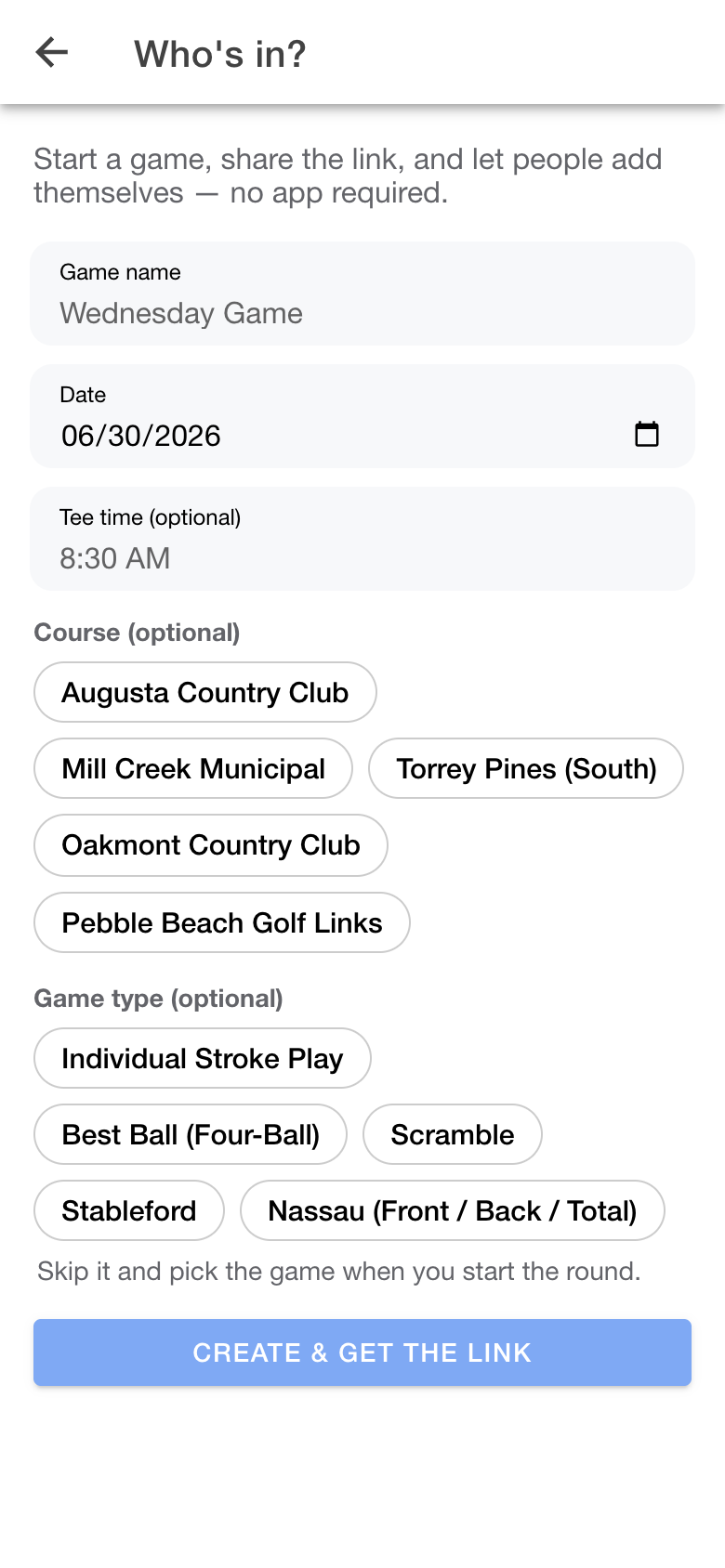The width and height of the screenshot is (725, 1568).
Task: Select Stableford game type
Action: 129,1210
